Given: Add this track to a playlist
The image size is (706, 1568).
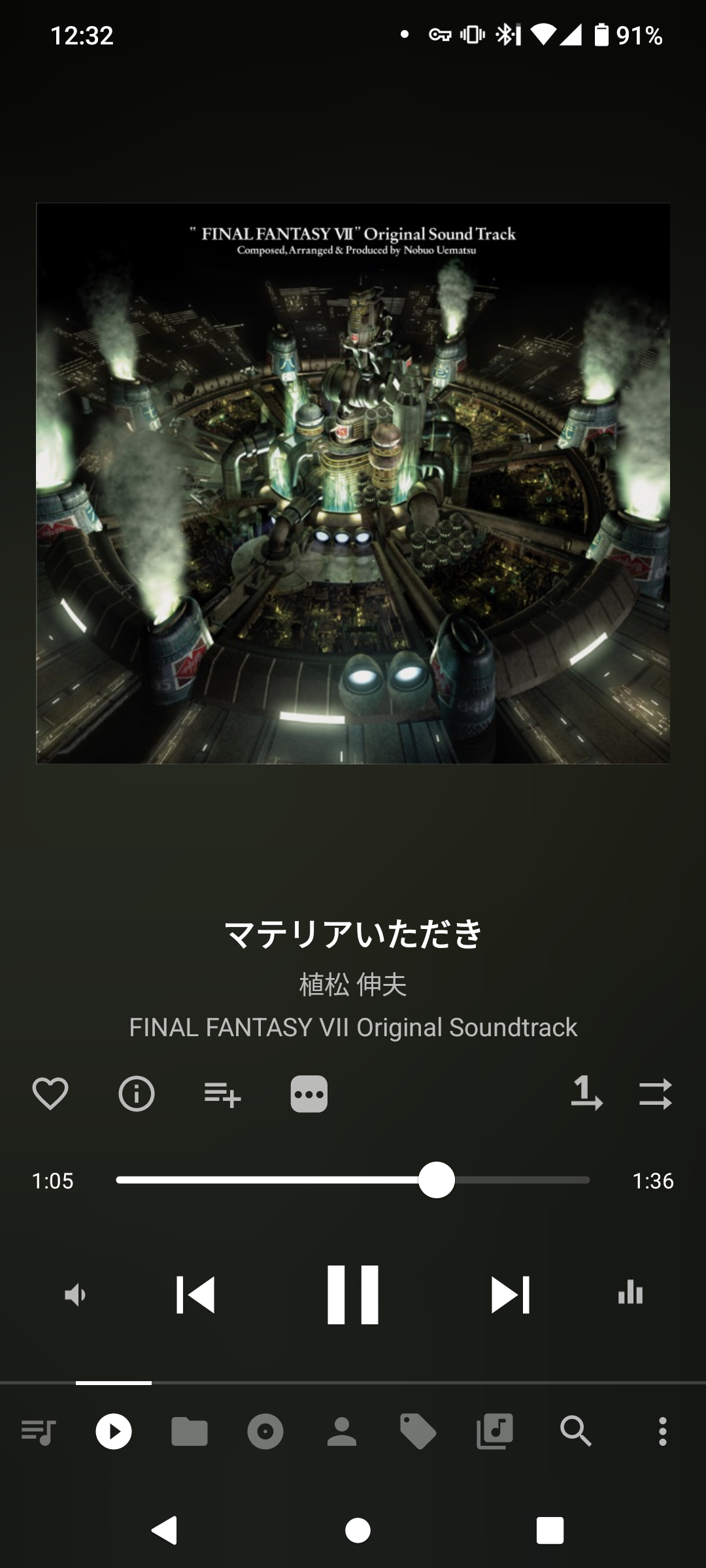Looking at the screenshot, I should [x=222, y=1094].
